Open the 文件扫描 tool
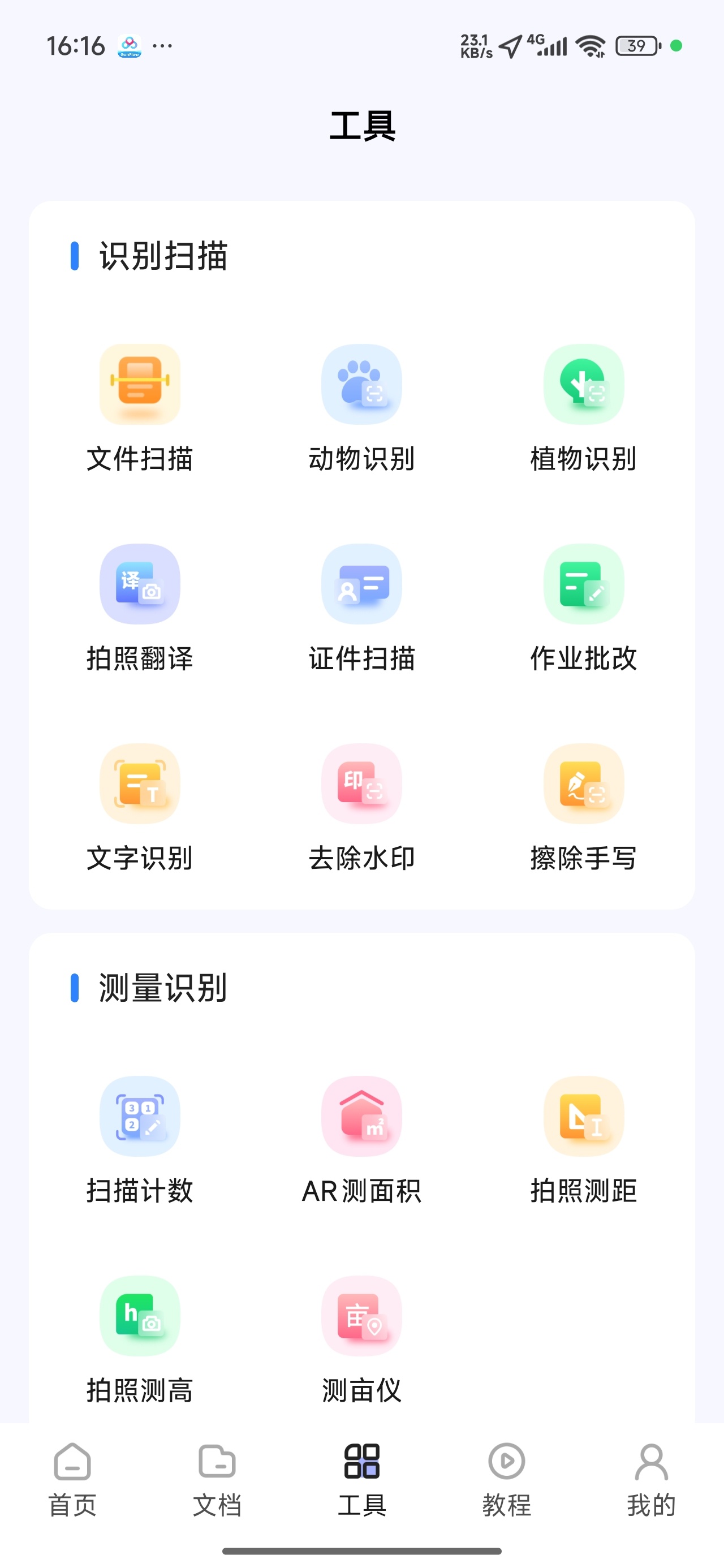Image resolution: width=724 pixels, height=1568 pixels. (140, 408)
